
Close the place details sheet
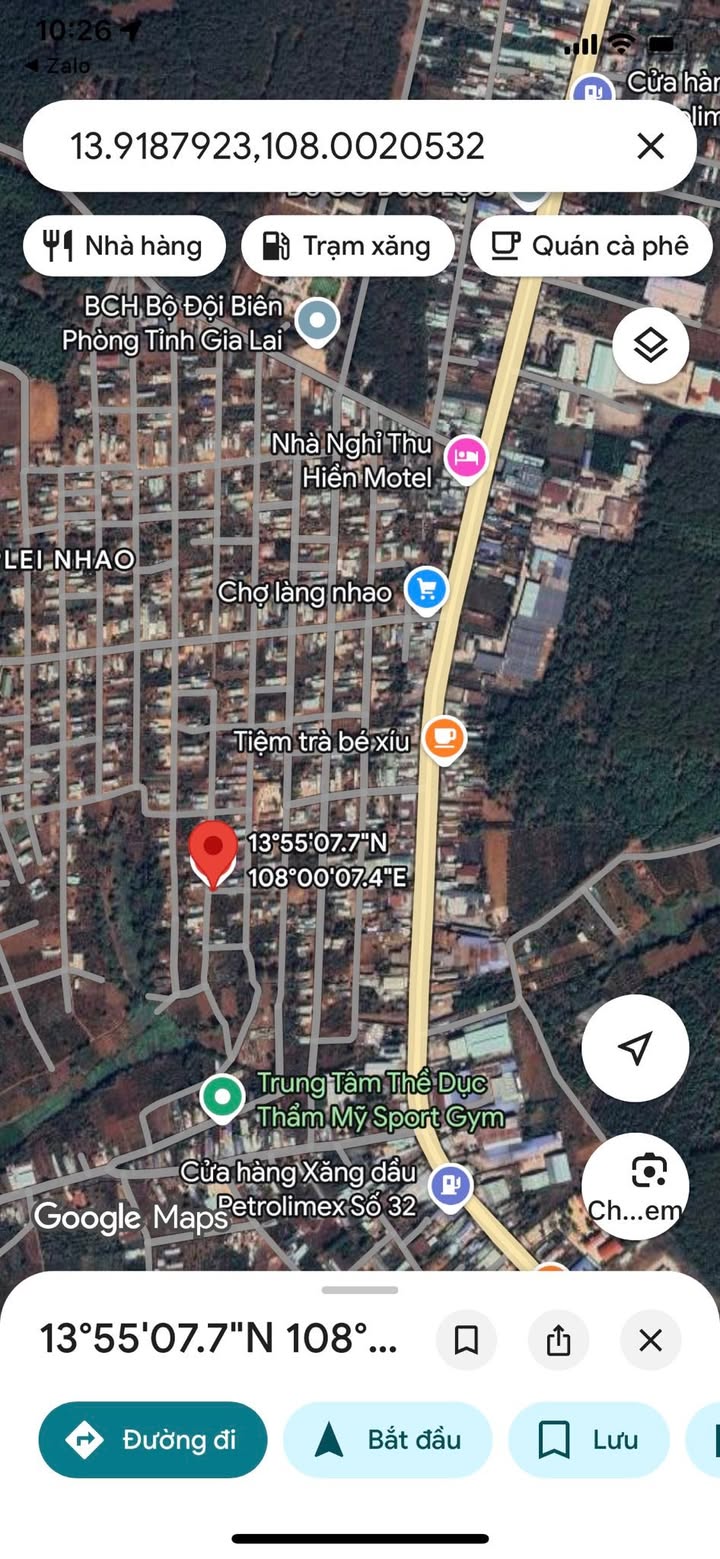[x=650, y=1340]
